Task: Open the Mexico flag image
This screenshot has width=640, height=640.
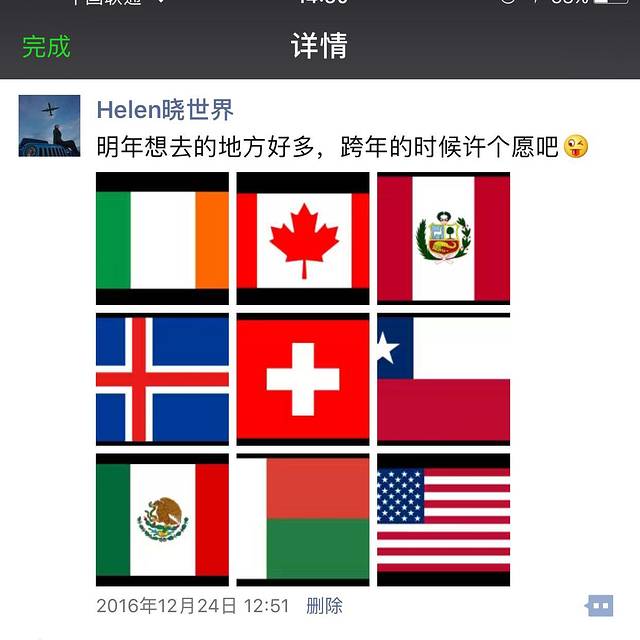Action: (162, 519)
